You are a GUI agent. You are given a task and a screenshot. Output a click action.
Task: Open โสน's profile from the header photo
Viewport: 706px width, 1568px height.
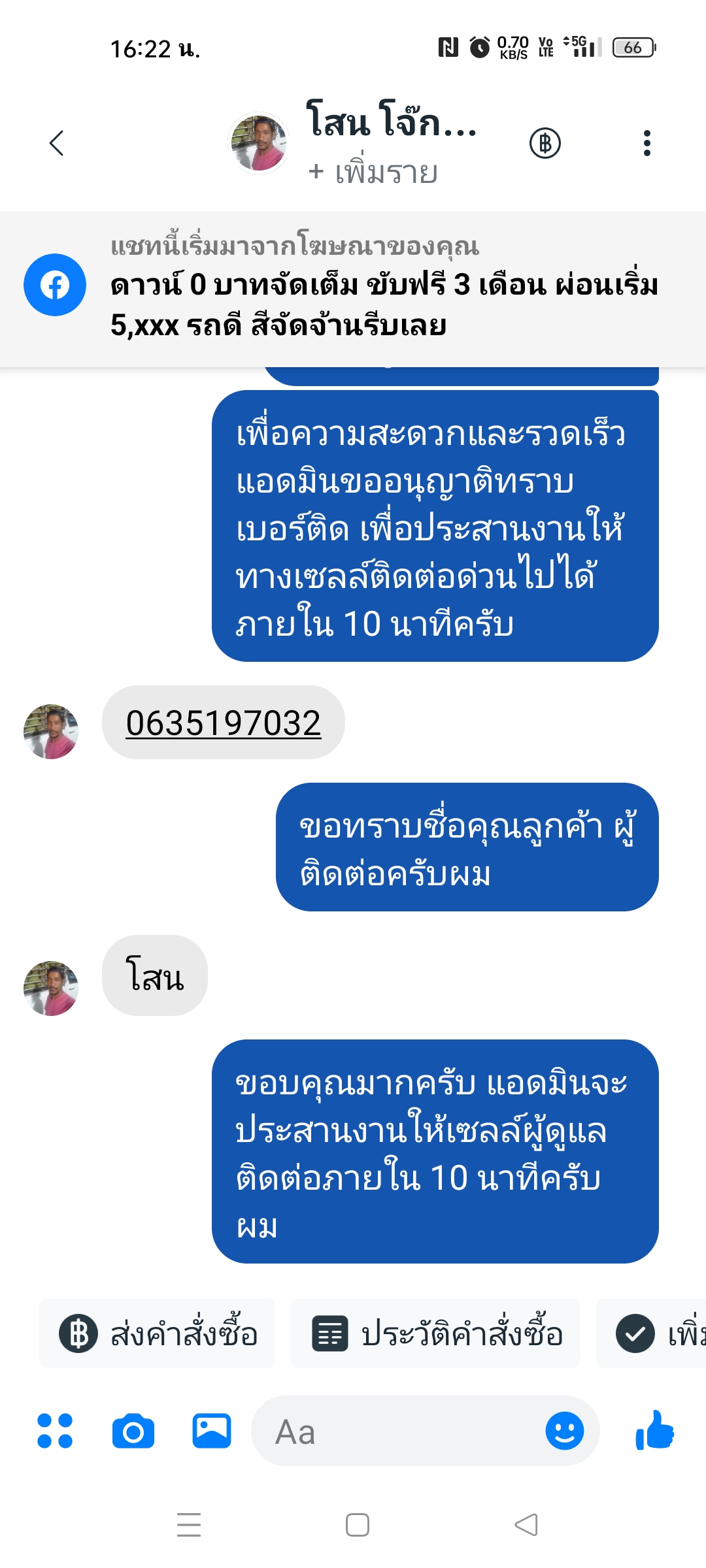tap(260, 143)
